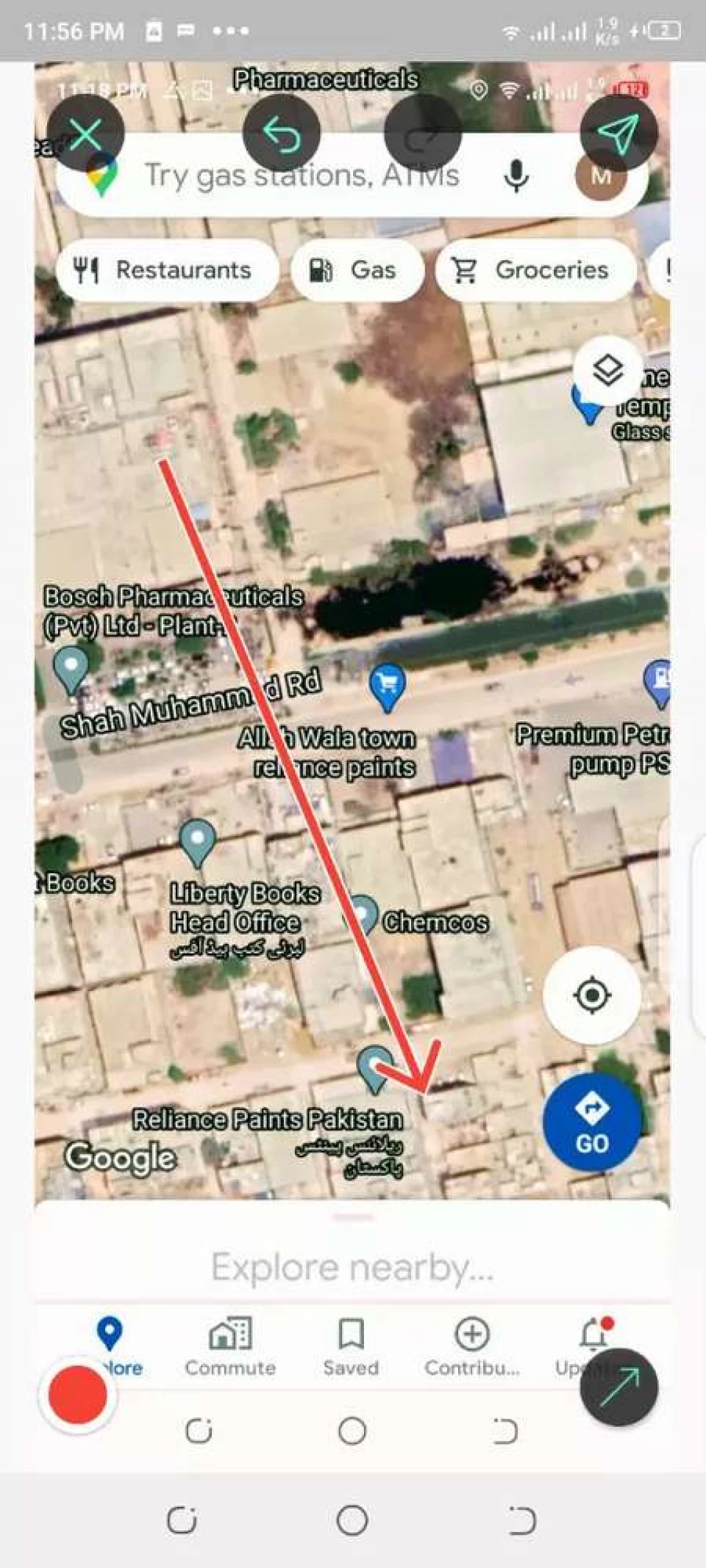
Task: Select the arrow drawing tool
Action: point(618,1387)
